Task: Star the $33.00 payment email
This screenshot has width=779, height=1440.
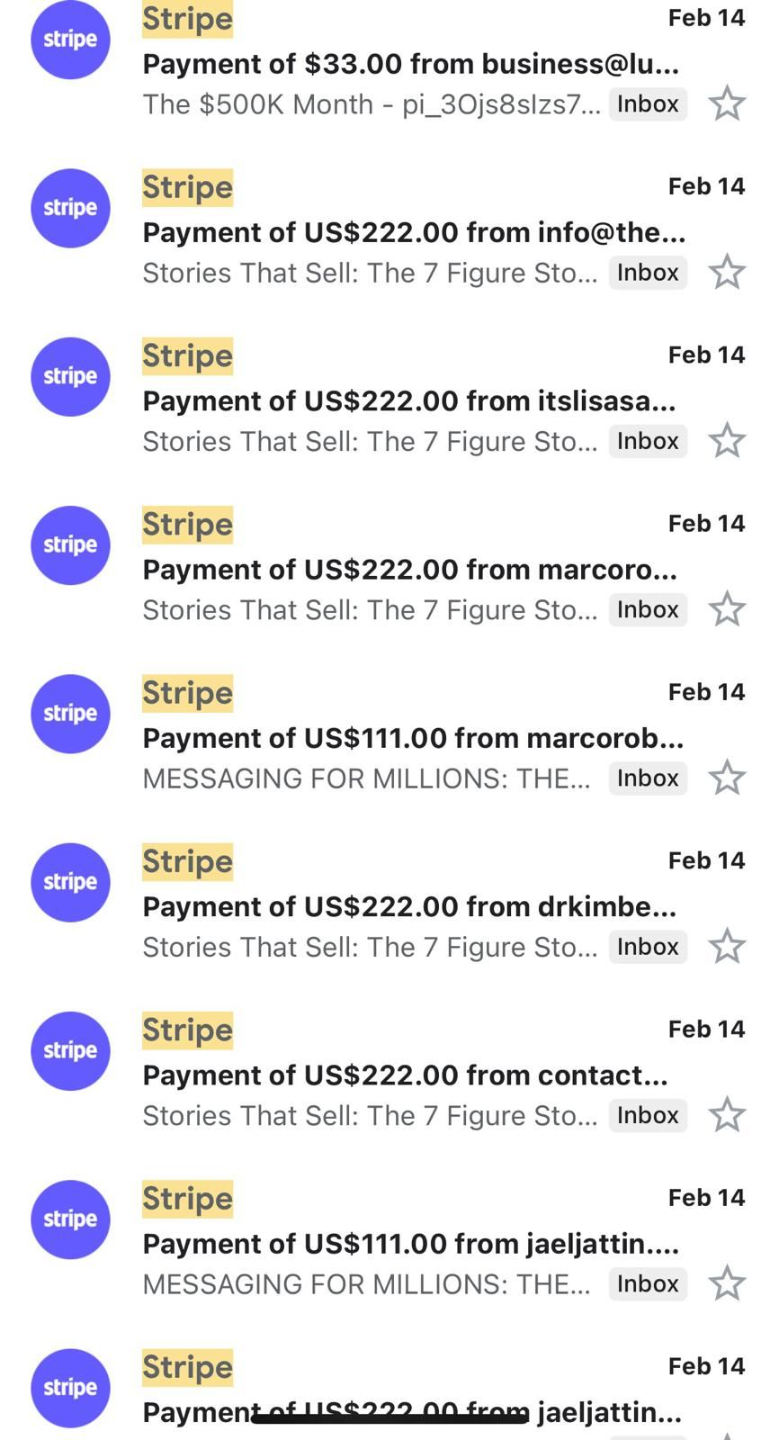Action: pos(727,104)
